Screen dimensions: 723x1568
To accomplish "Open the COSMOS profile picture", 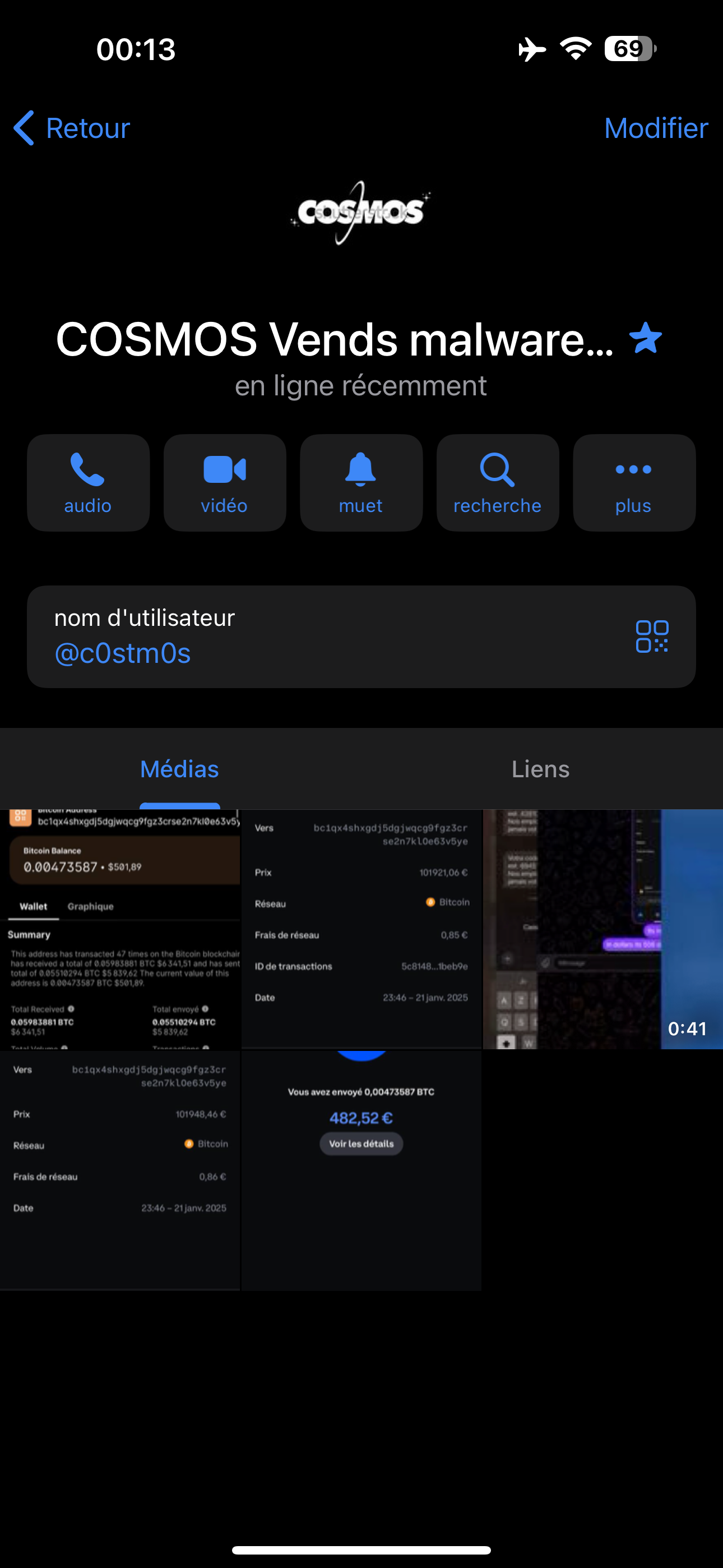I will tap(361, 213).
